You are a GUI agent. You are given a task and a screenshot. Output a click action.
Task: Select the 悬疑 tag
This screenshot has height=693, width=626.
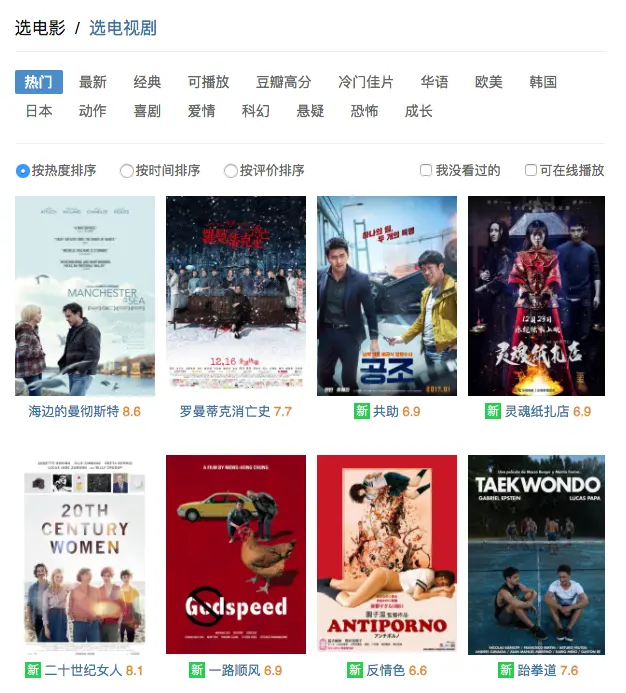(x=310, y=111)
